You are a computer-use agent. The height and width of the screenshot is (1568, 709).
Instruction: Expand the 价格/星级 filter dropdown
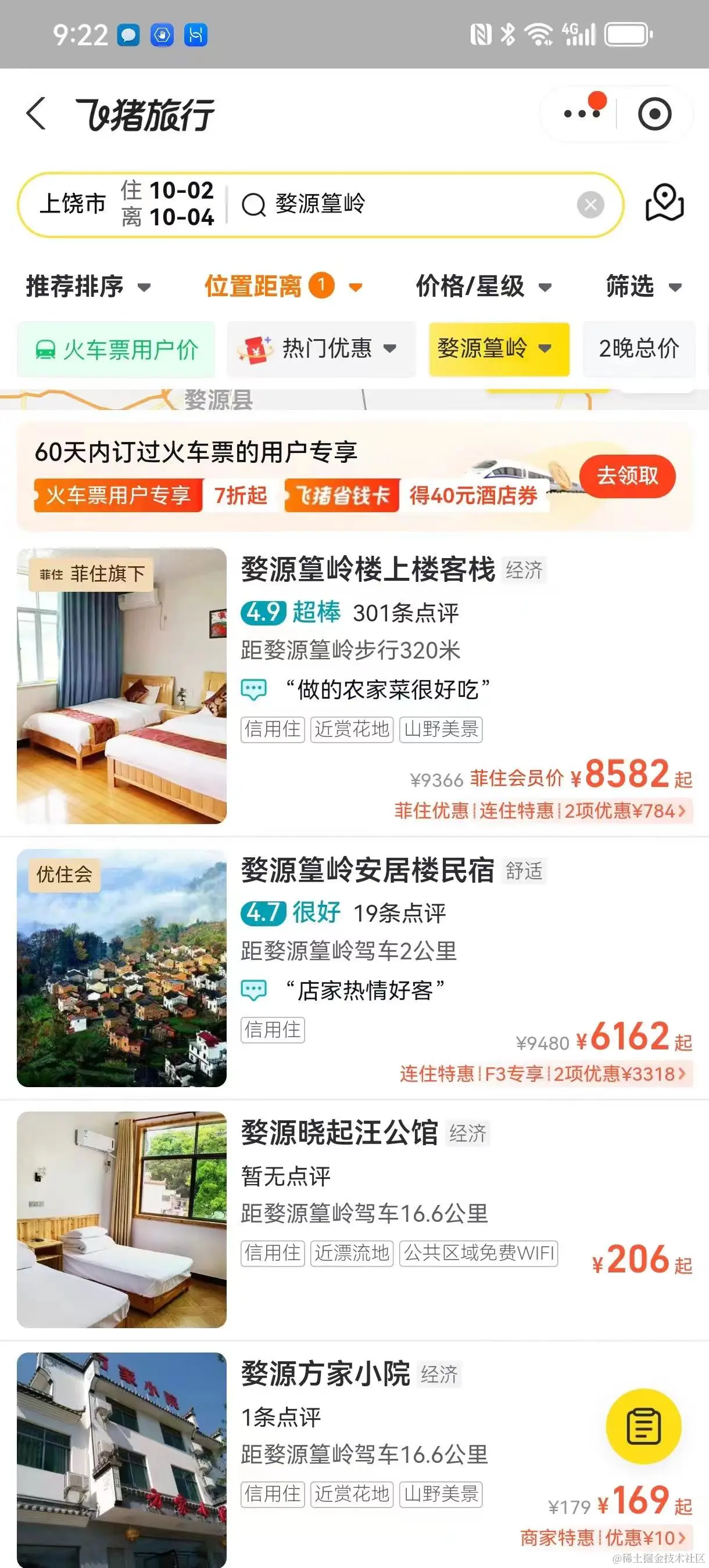[x=484, y=287]
